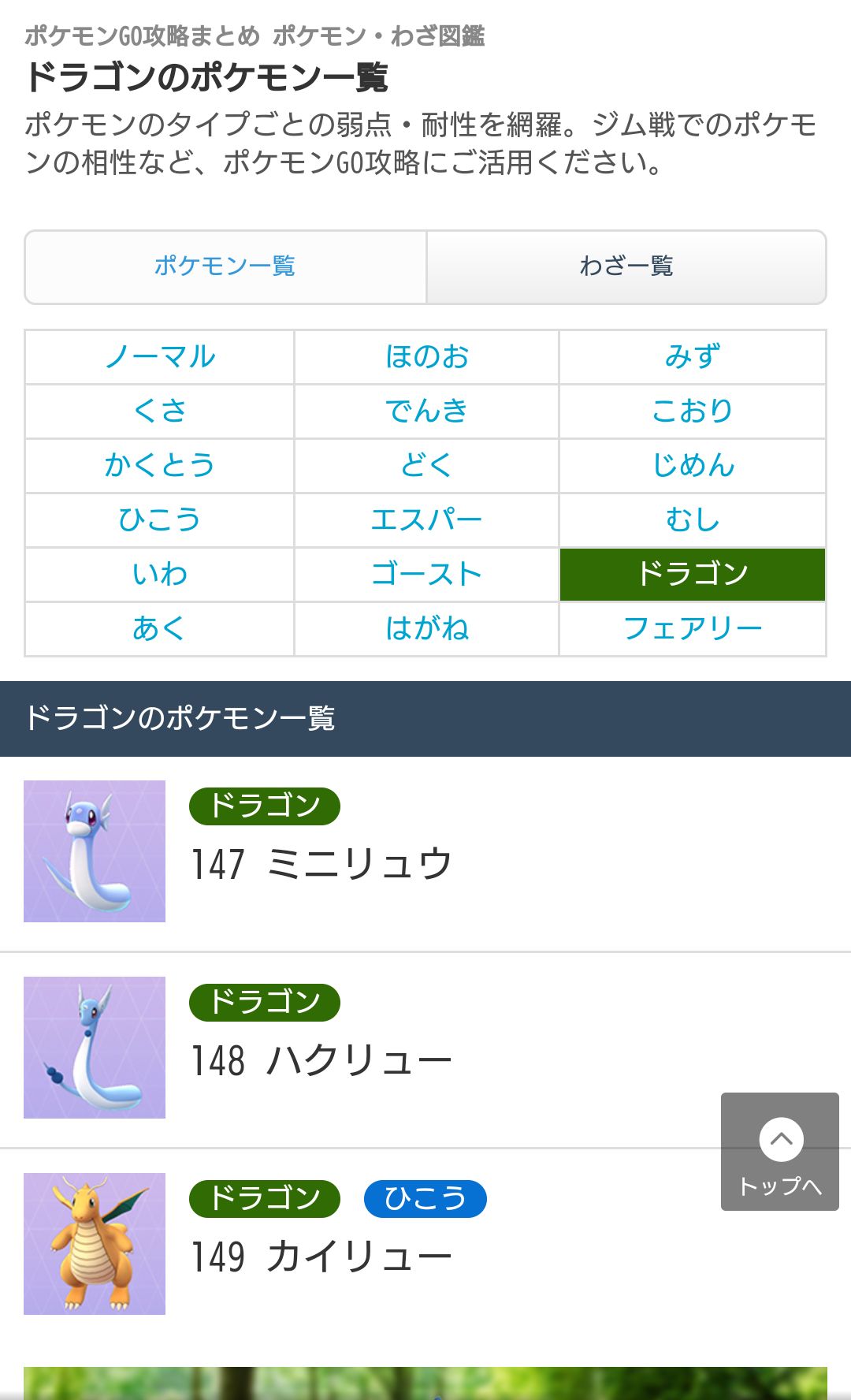Screen dimensions: 851x1400
Task: Show ゴースト type Pokémon
Action: [426, 575]
